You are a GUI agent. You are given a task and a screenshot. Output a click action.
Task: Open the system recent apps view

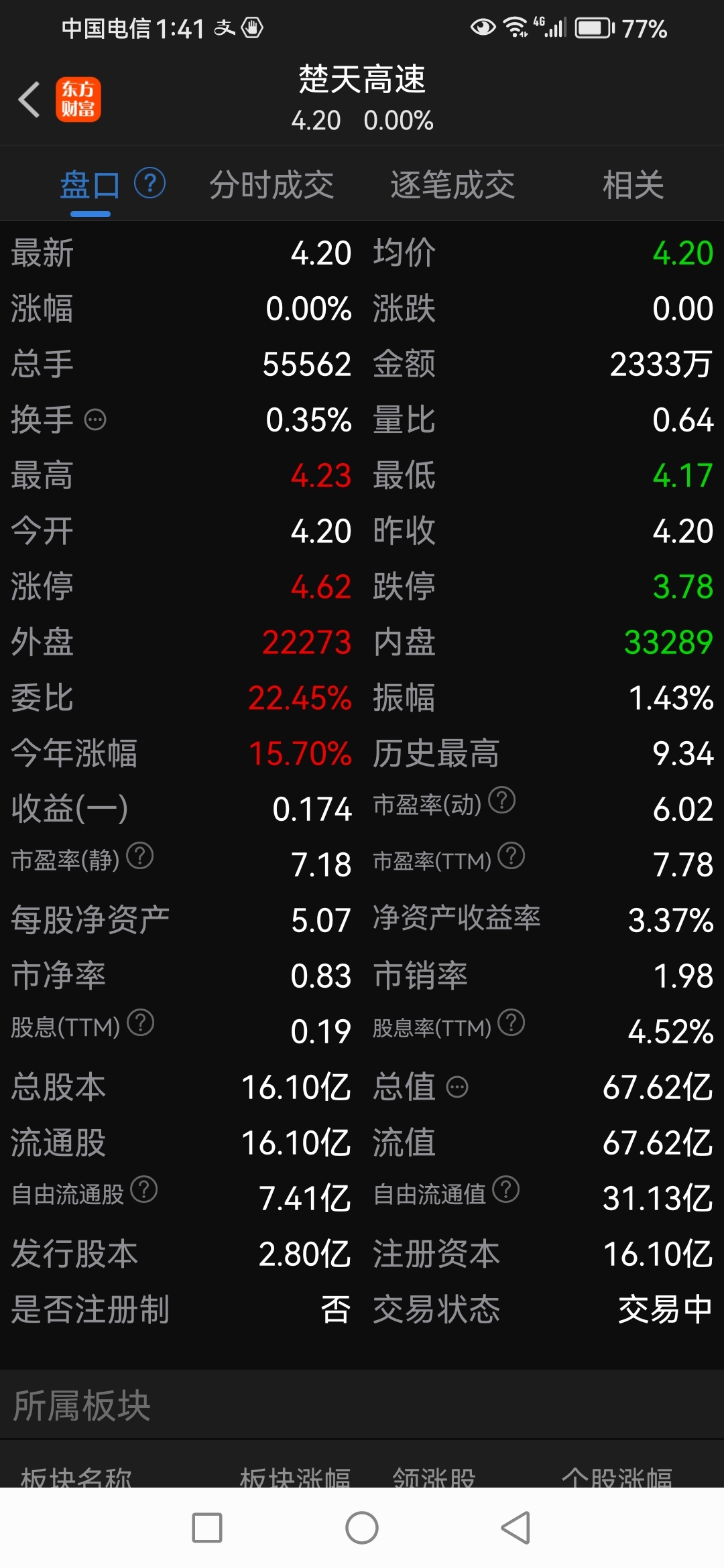click(207, 1528)
